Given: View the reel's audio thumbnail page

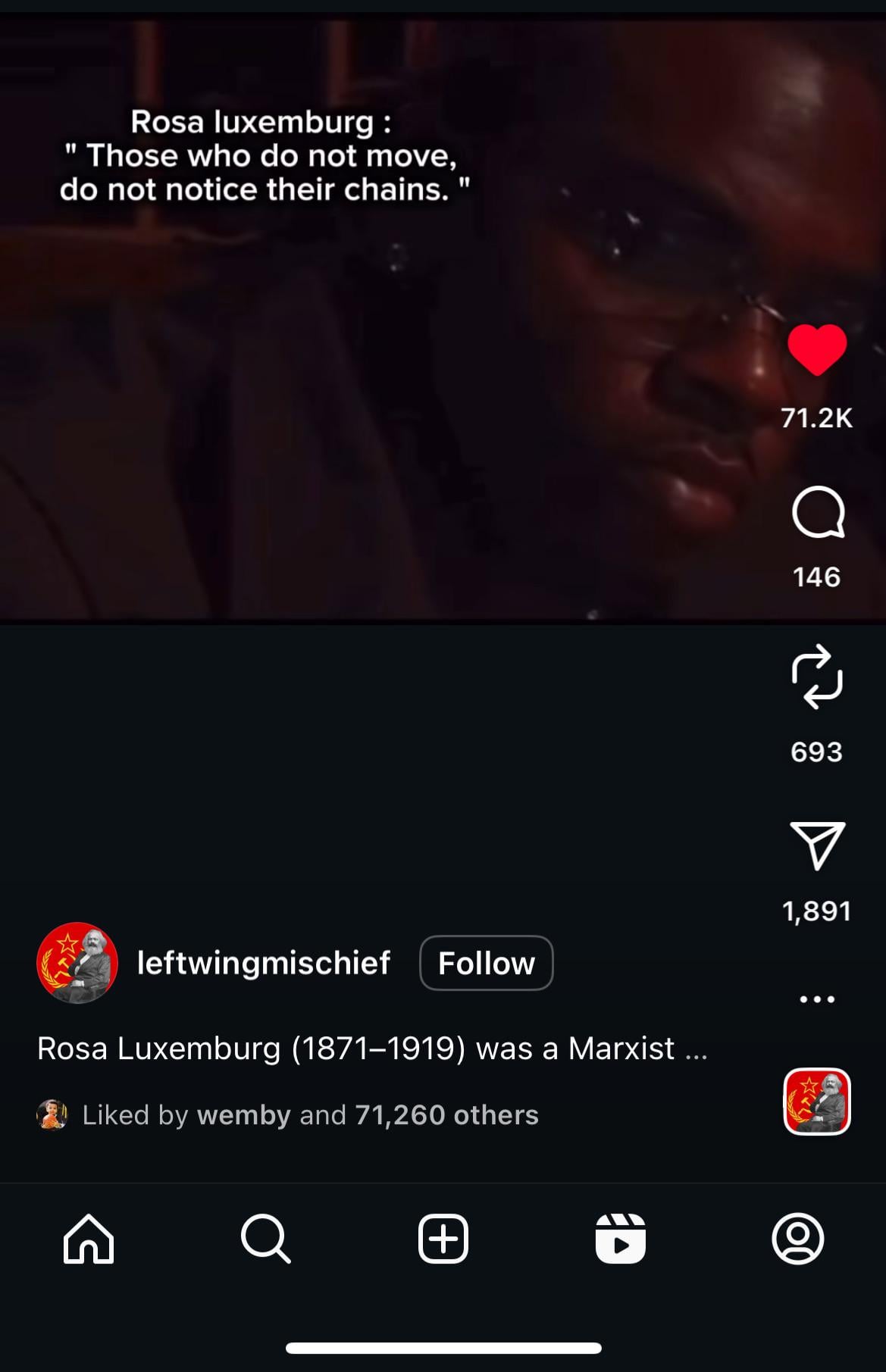Looking at the screenshot, I should coord(816,1102).
